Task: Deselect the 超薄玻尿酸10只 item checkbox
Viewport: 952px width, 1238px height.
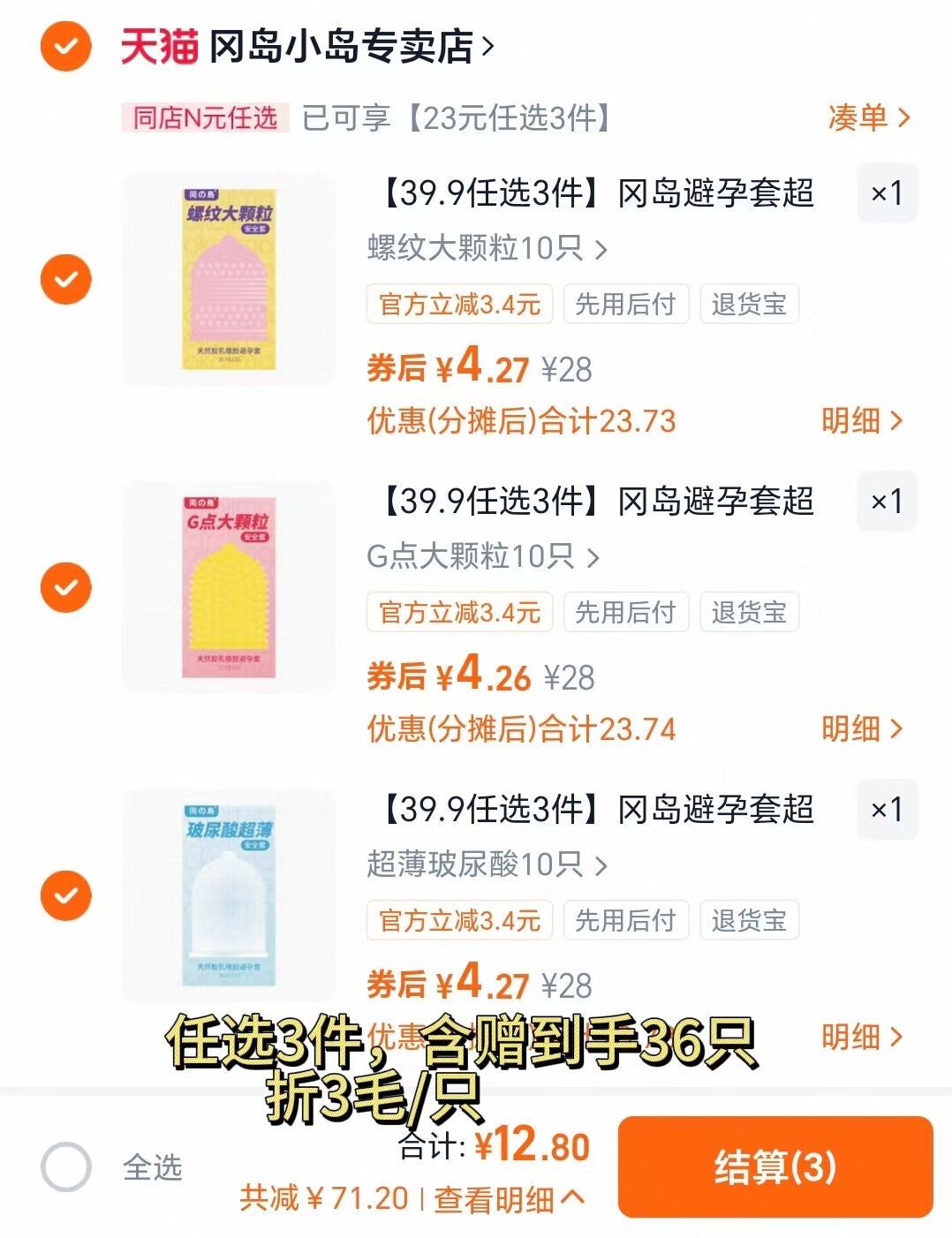Action: click(65, 895)
